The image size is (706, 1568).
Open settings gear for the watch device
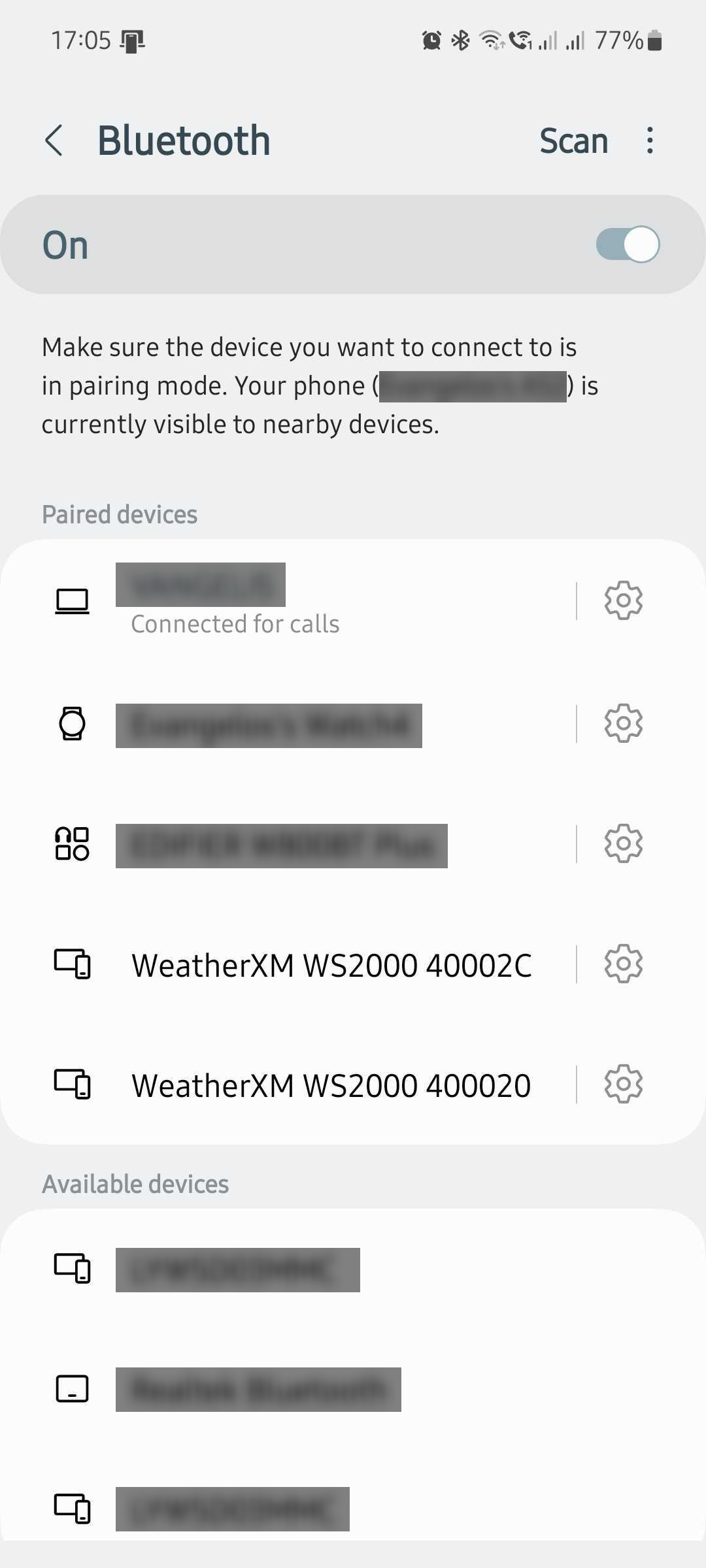click(x=623, y=723)
